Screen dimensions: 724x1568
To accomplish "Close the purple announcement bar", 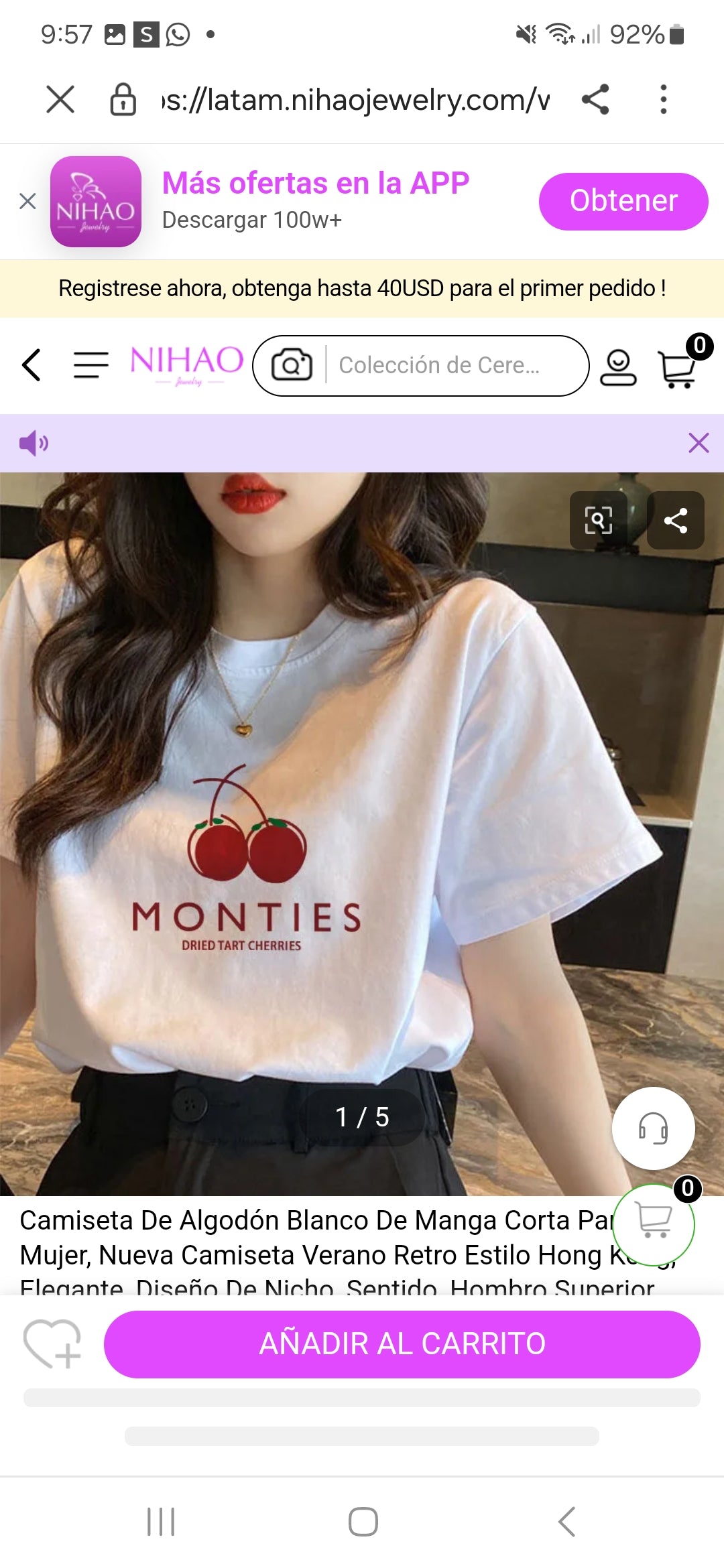I will [x=699, y=443].
